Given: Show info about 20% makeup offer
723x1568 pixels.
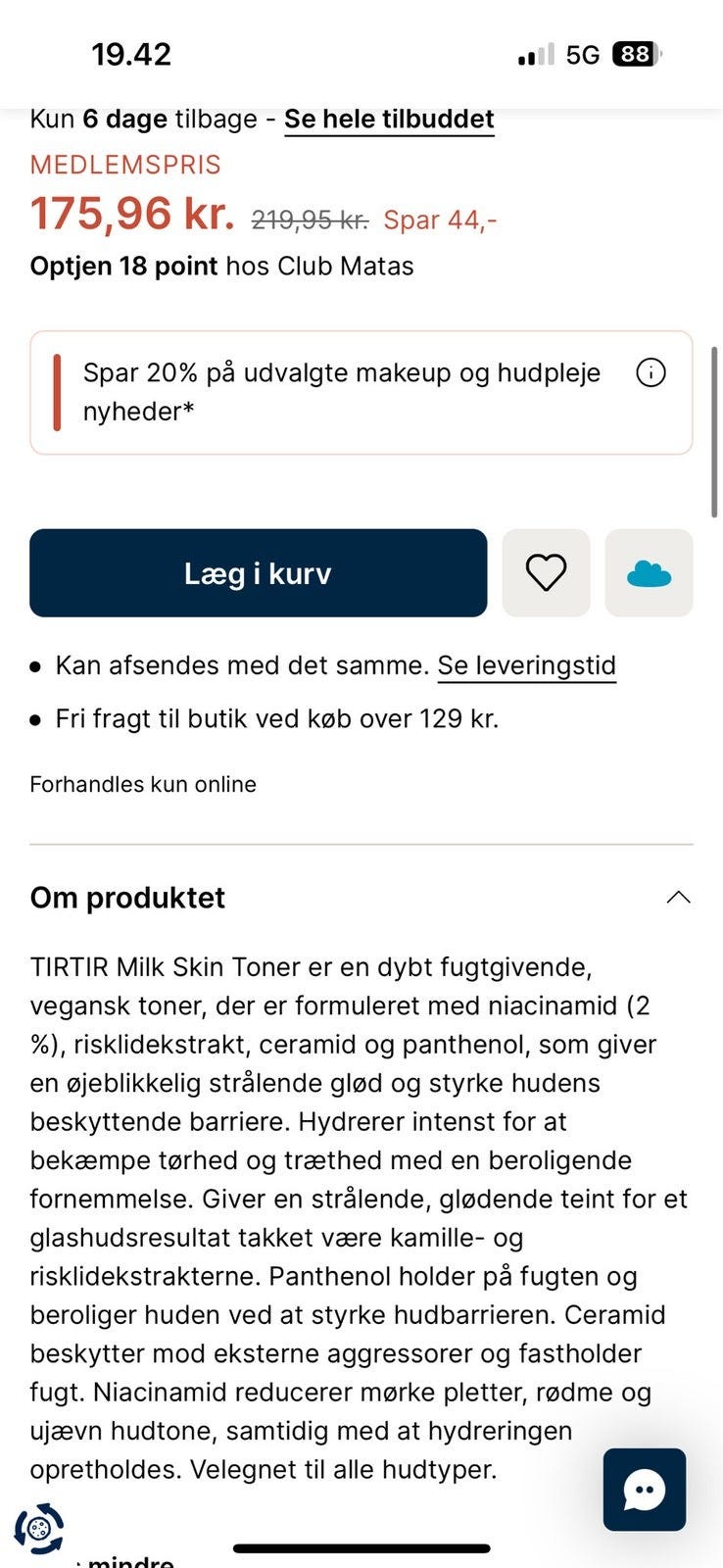Looking at the screenshot, I should point(651,372).
